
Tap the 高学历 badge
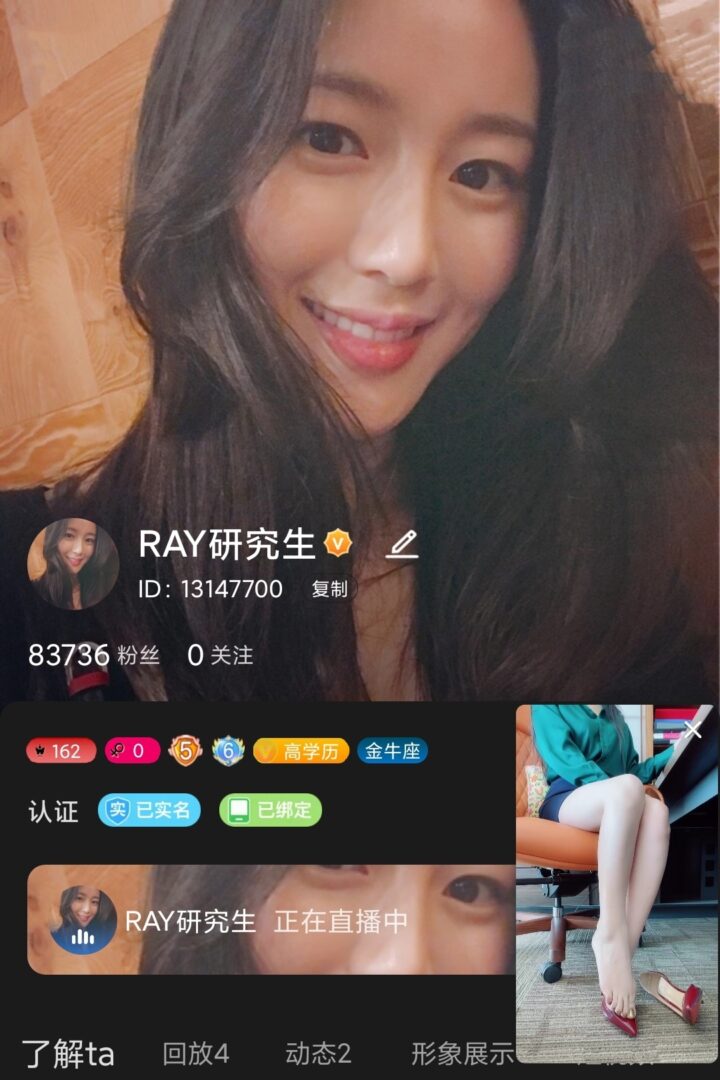300,751
